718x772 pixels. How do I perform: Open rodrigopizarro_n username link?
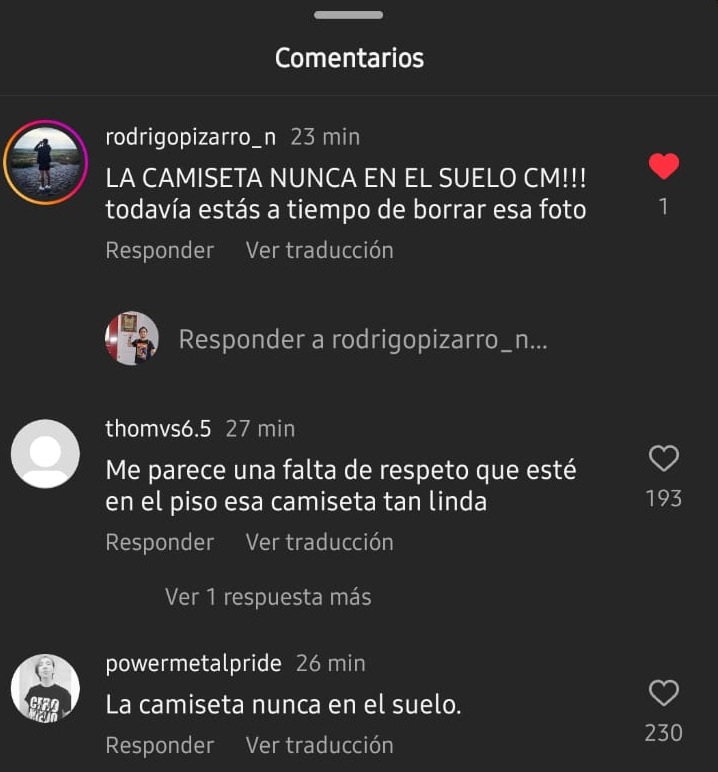coord(190,137)
